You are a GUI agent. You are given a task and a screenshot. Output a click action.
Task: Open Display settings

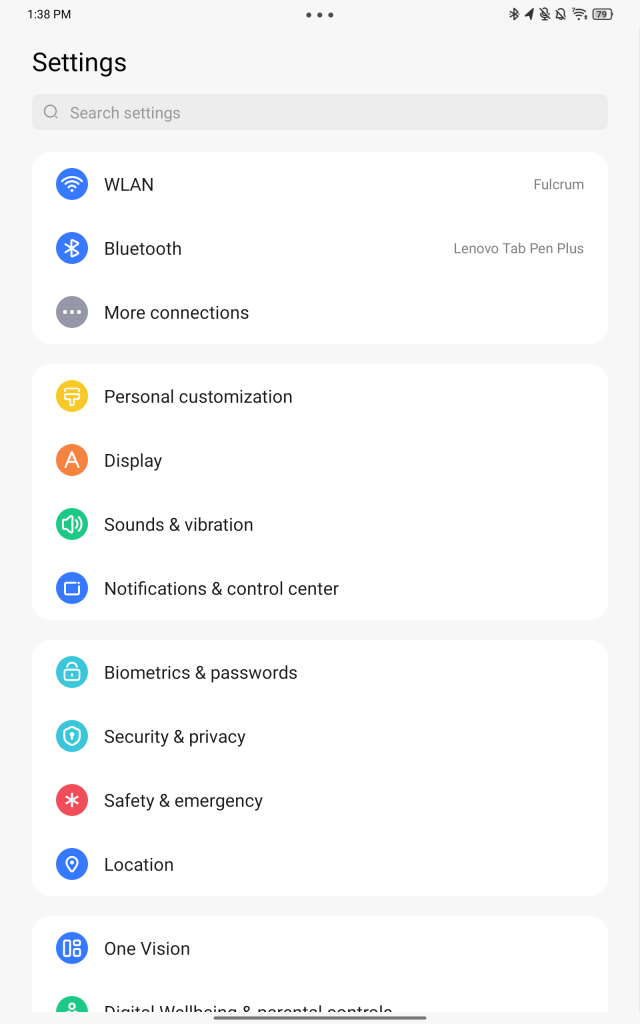(320, 461)
